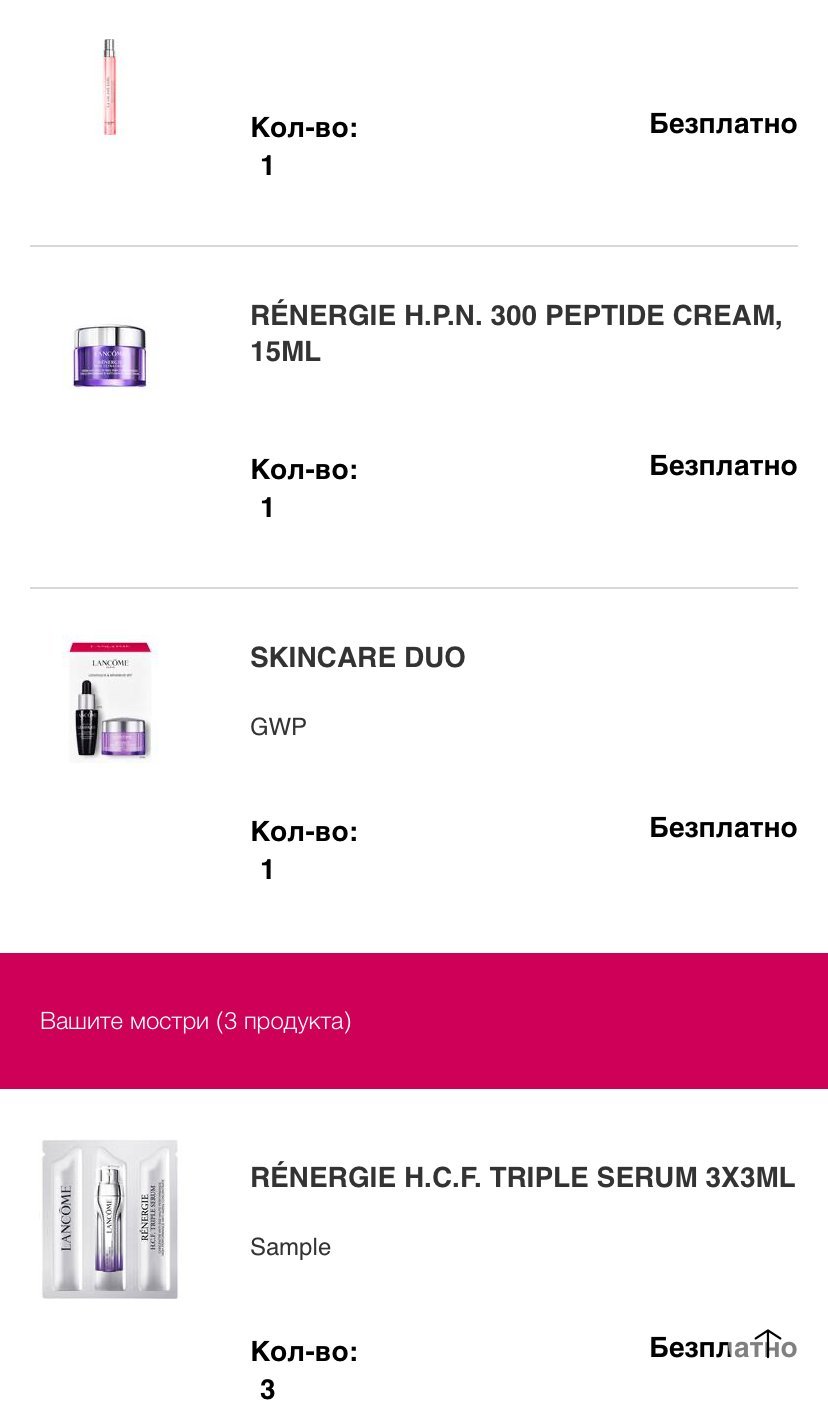View the Skincare Duo gift set image
The image size is (828, 1423).
tap(110, 702)
